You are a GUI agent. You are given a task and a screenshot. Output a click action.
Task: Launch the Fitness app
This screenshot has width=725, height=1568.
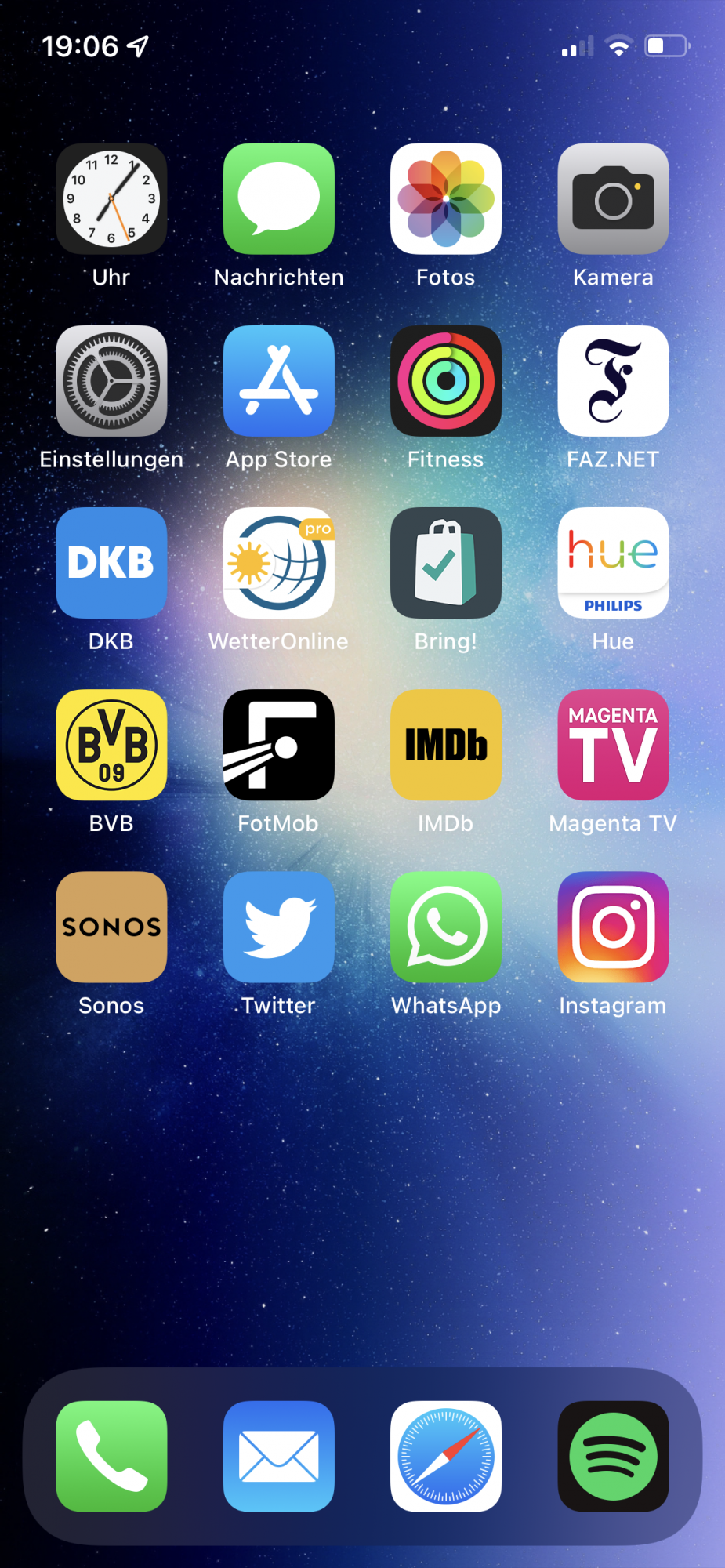click(x=446, y=381)
